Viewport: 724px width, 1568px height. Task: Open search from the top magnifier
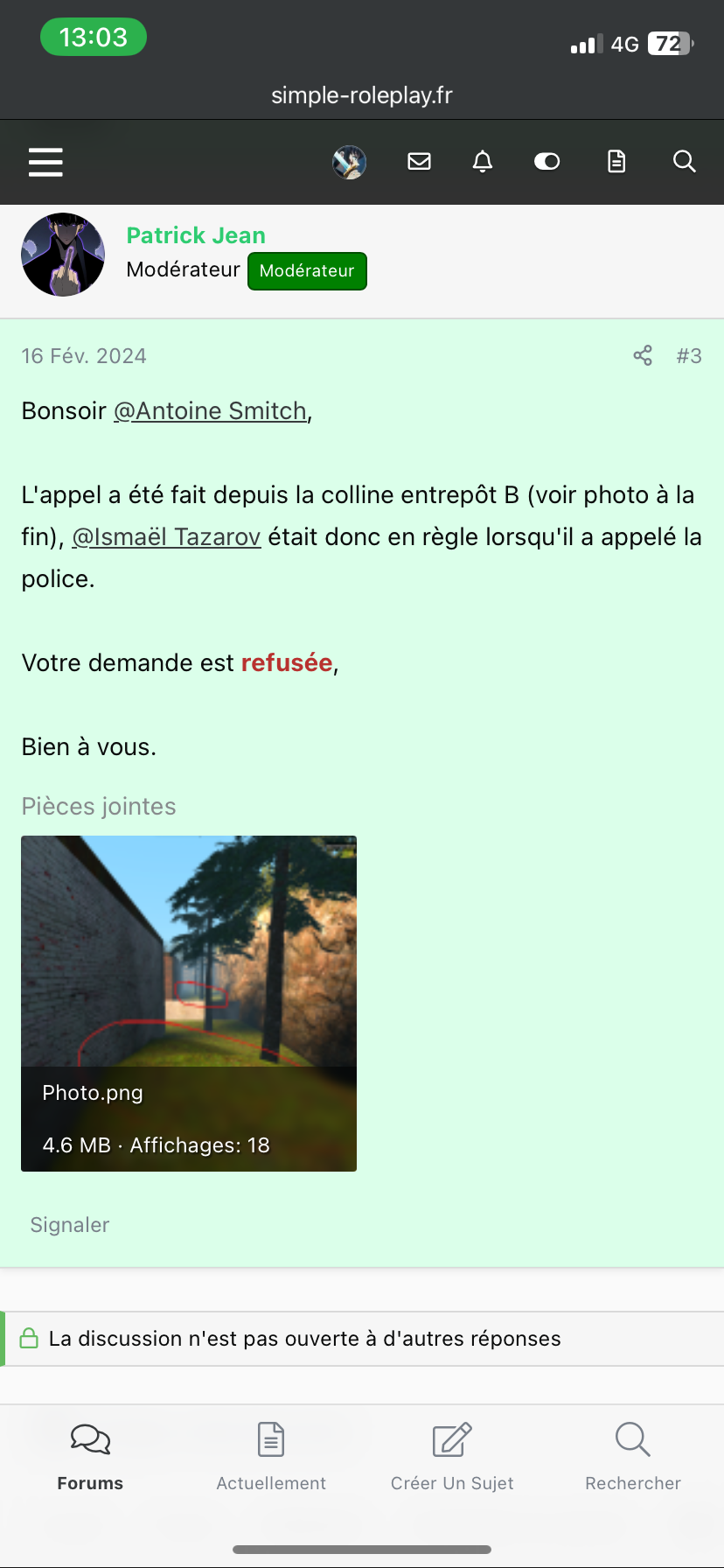pos(685,161)
